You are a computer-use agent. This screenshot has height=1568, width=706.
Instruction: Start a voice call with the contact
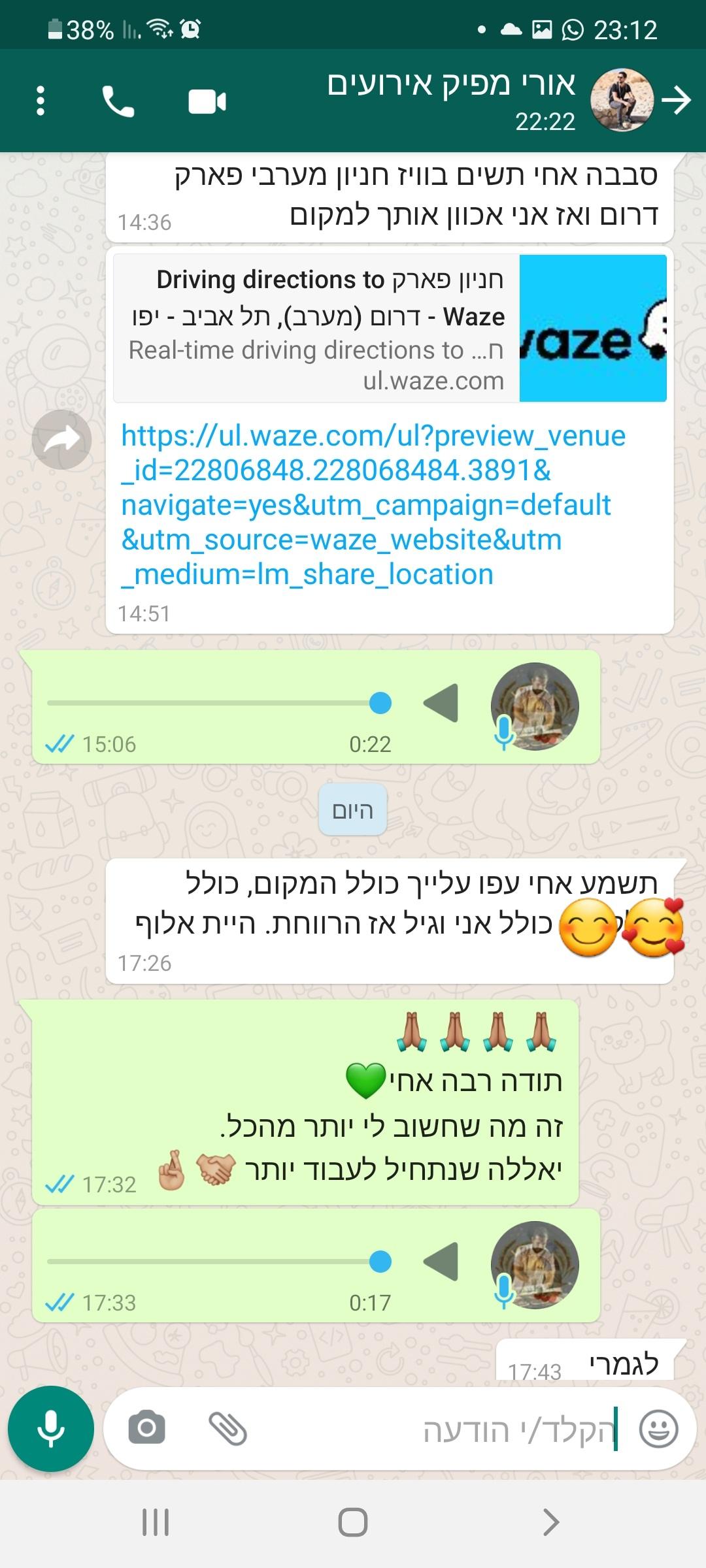pos(118,101)
